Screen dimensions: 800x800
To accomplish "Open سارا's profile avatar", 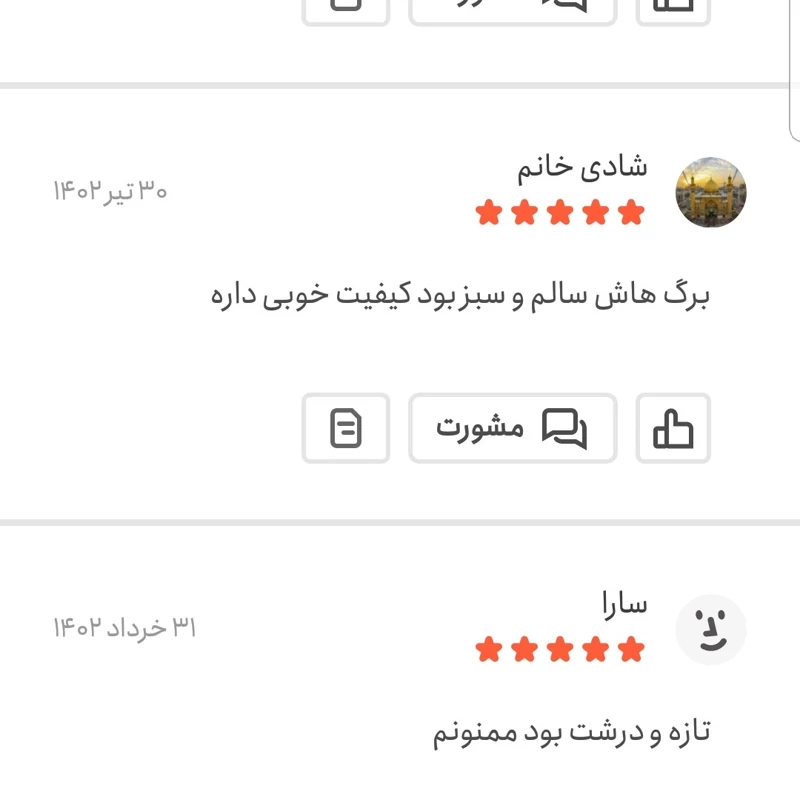I will 711,630.
